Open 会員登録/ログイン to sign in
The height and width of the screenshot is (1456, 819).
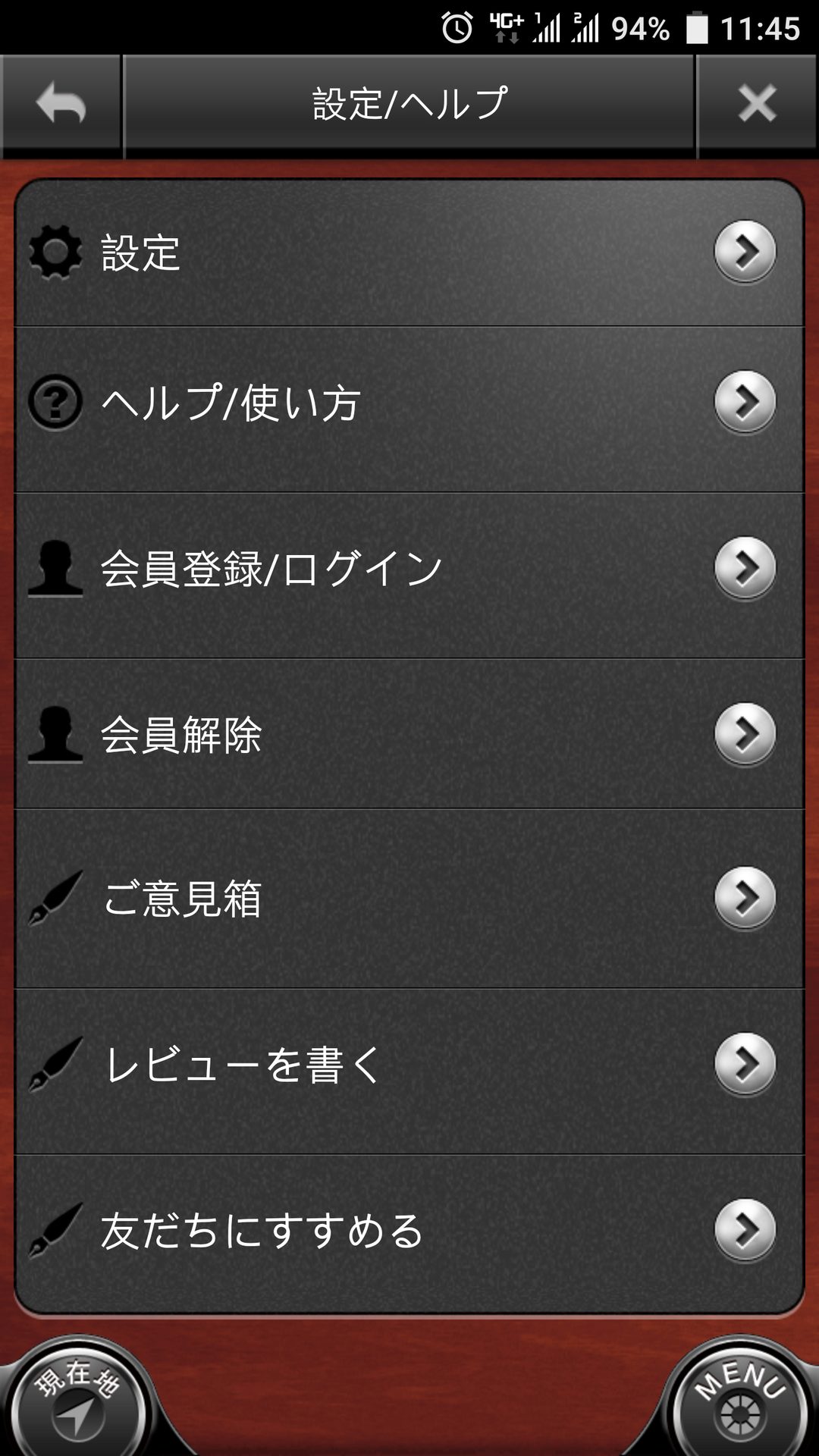click(409, 569)
